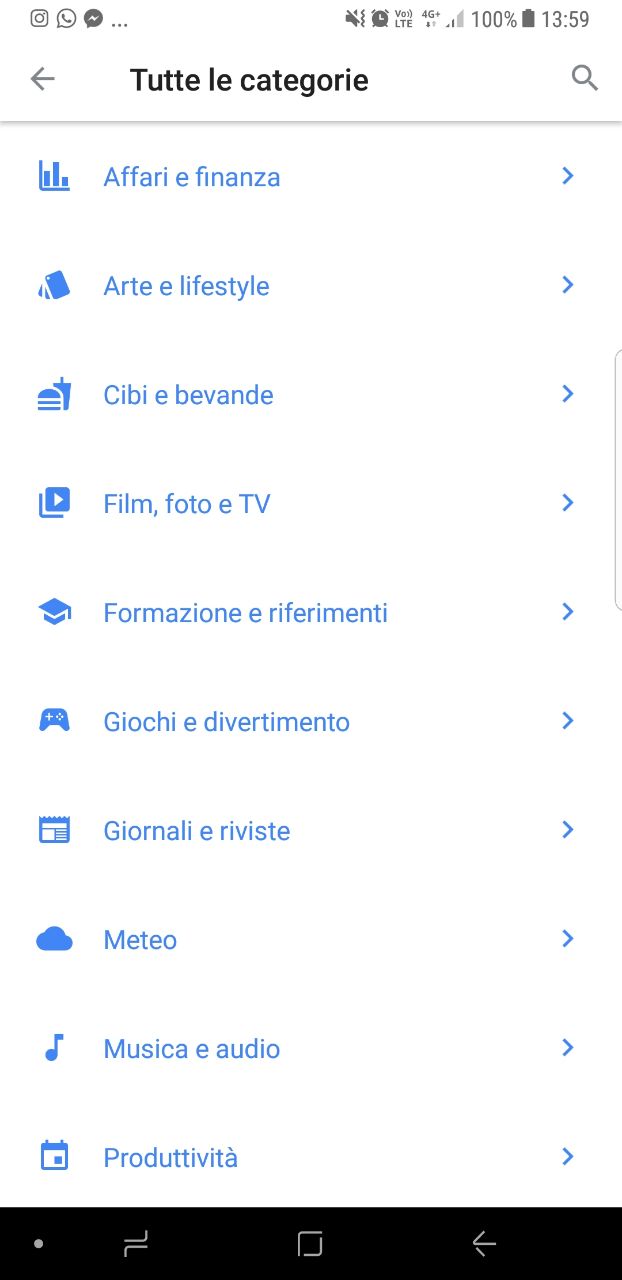Viewport: 622px width, 1280px height.
Task: Tap the system recent apps button
Action: 135,1244
